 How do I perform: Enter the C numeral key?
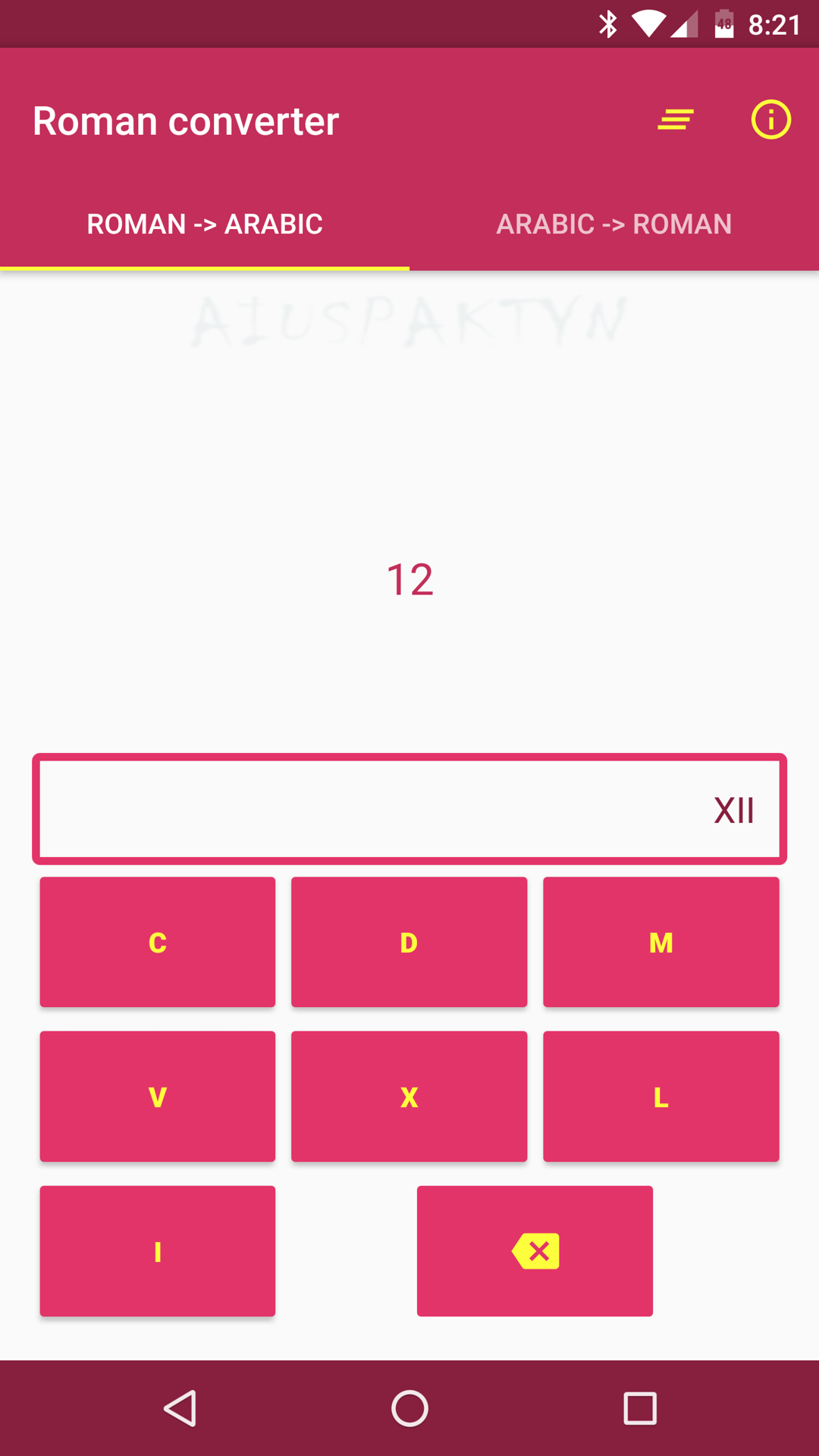158,943
